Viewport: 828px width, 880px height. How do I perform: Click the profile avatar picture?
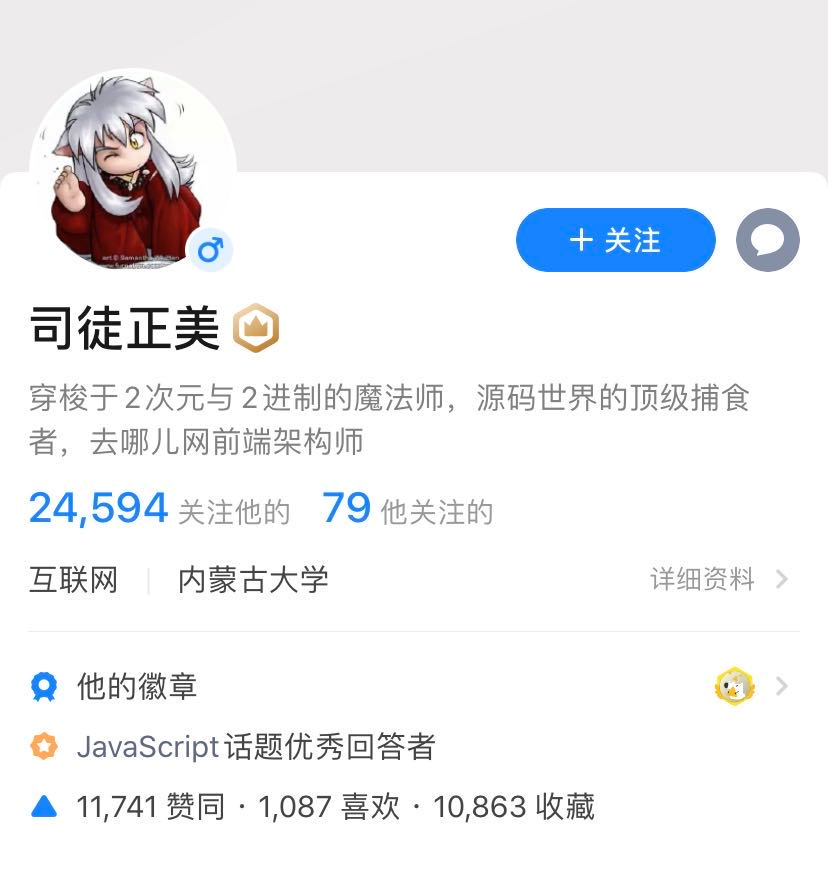tap(135, 165)
